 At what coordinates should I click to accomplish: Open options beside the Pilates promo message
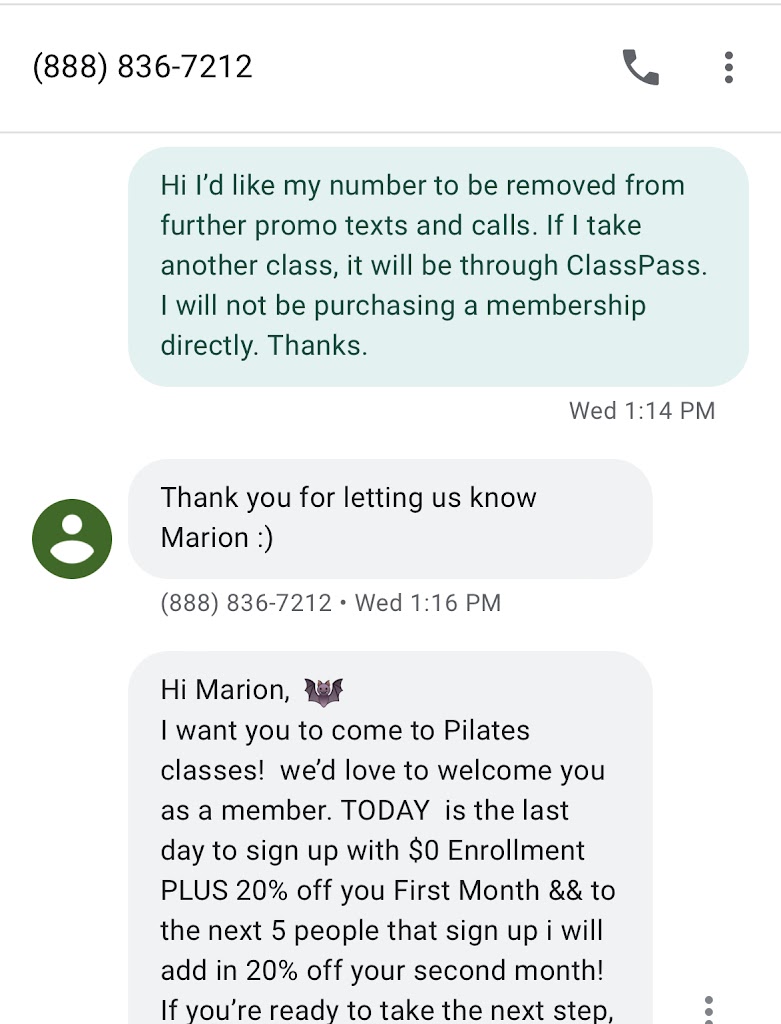708,1008
